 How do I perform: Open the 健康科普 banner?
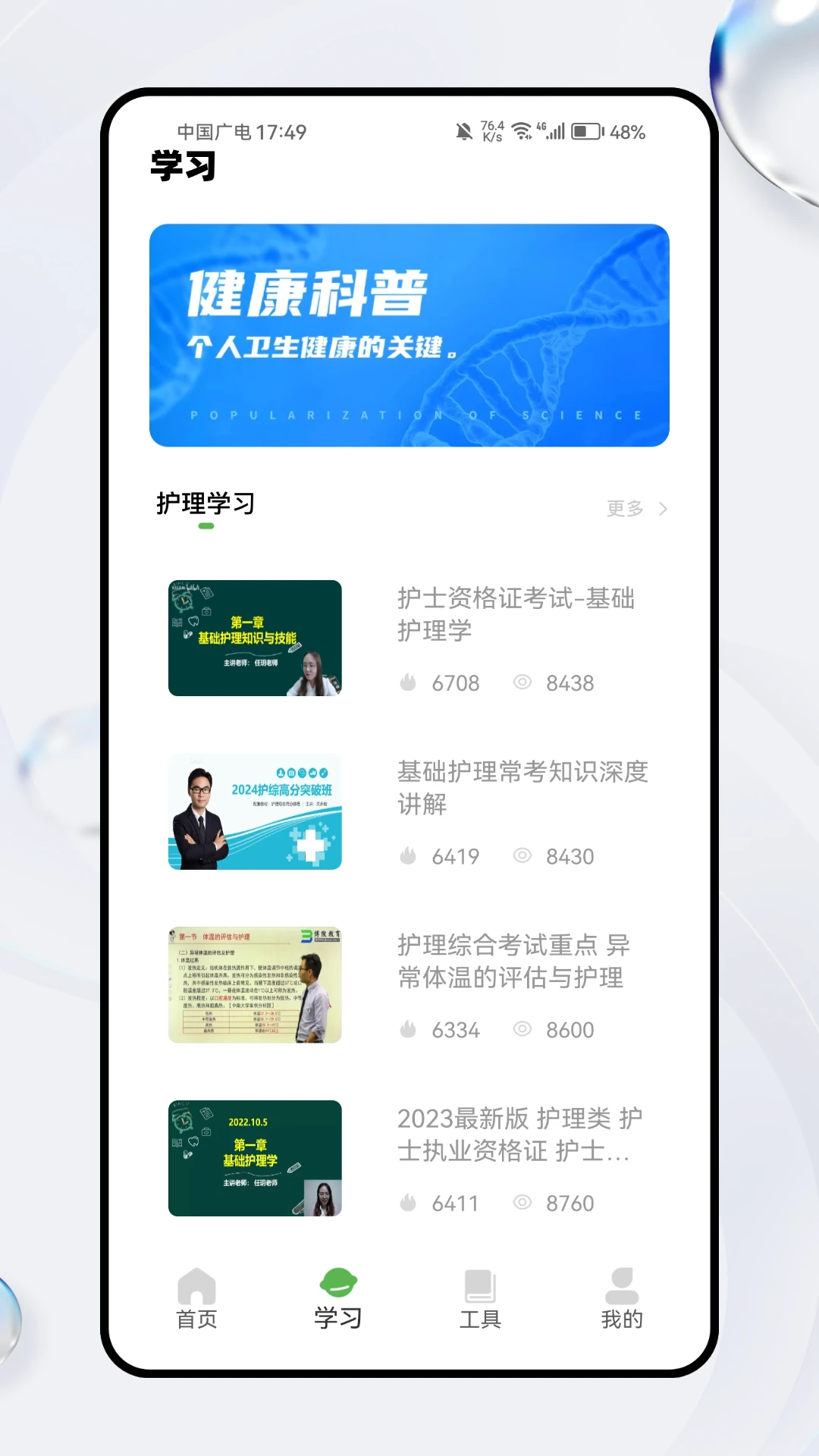pos(409,334)
